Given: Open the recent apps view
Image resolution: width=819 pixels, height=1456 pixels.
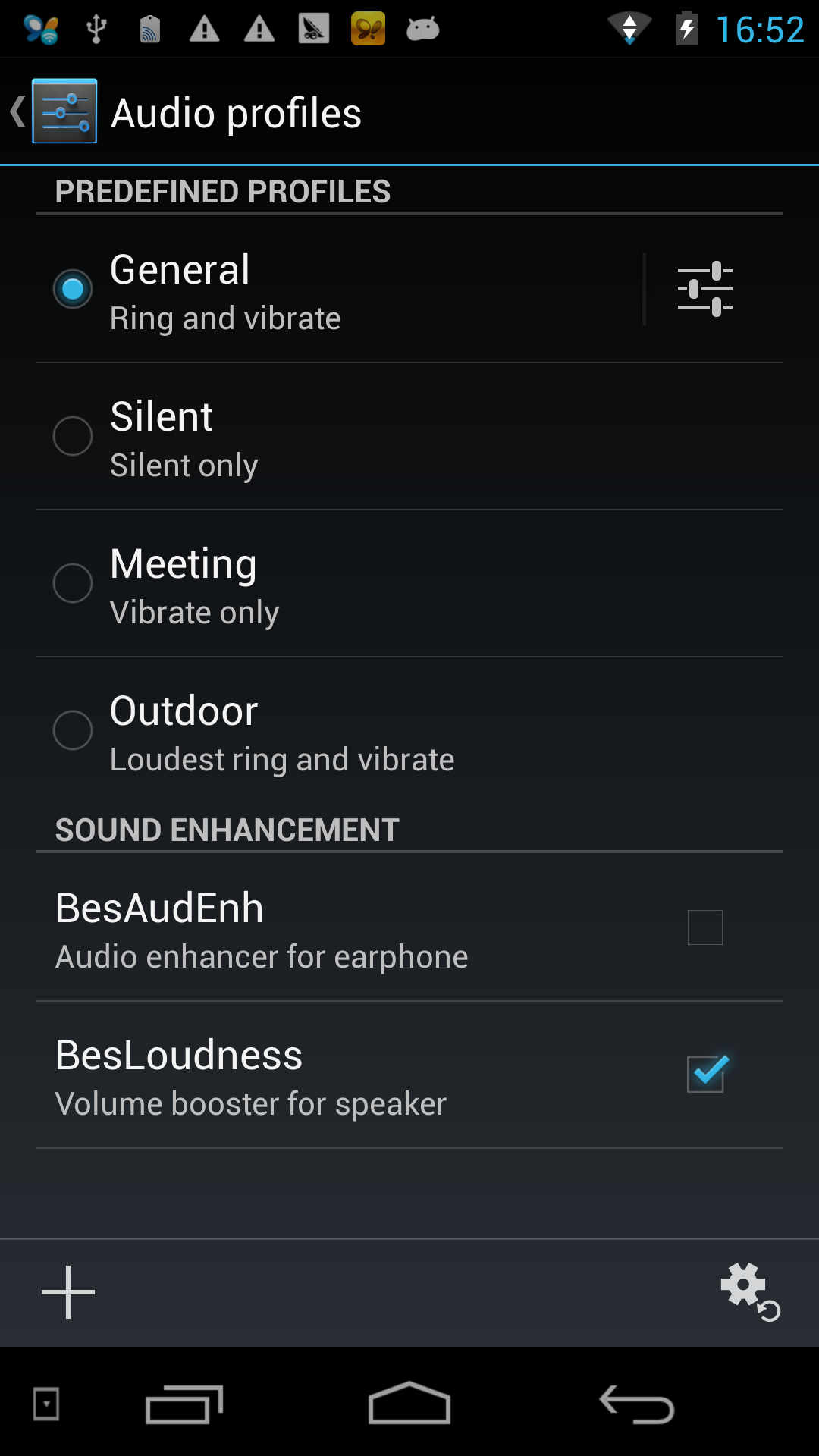Looking at the screenshot, I should click(184, 1404).
